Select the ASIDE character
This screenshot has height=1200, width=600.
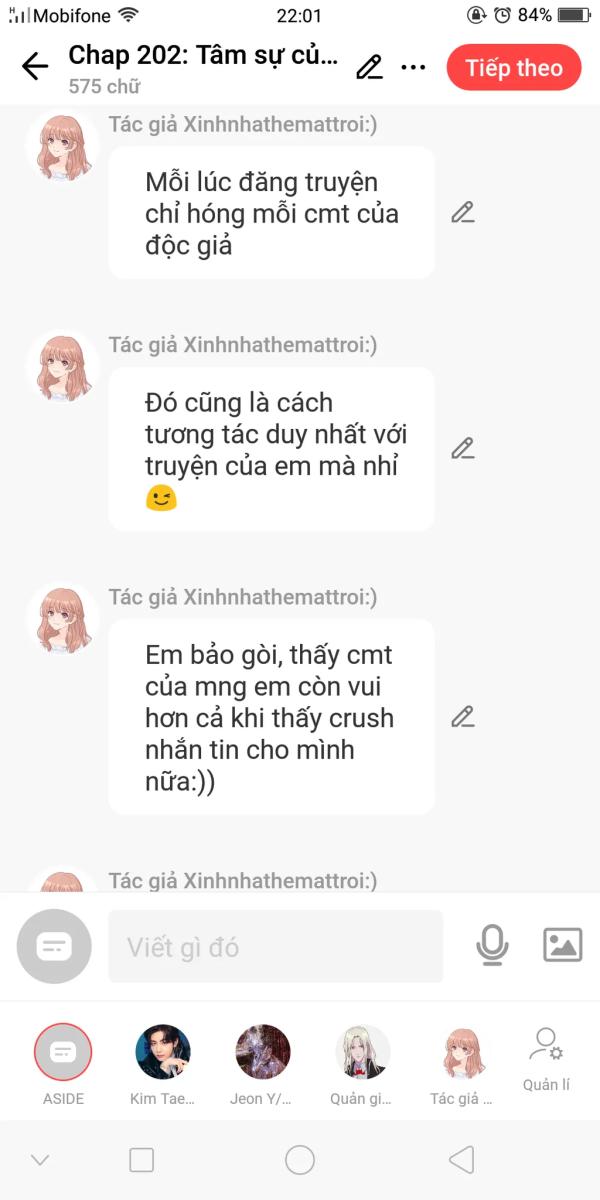pos(63,1052)
